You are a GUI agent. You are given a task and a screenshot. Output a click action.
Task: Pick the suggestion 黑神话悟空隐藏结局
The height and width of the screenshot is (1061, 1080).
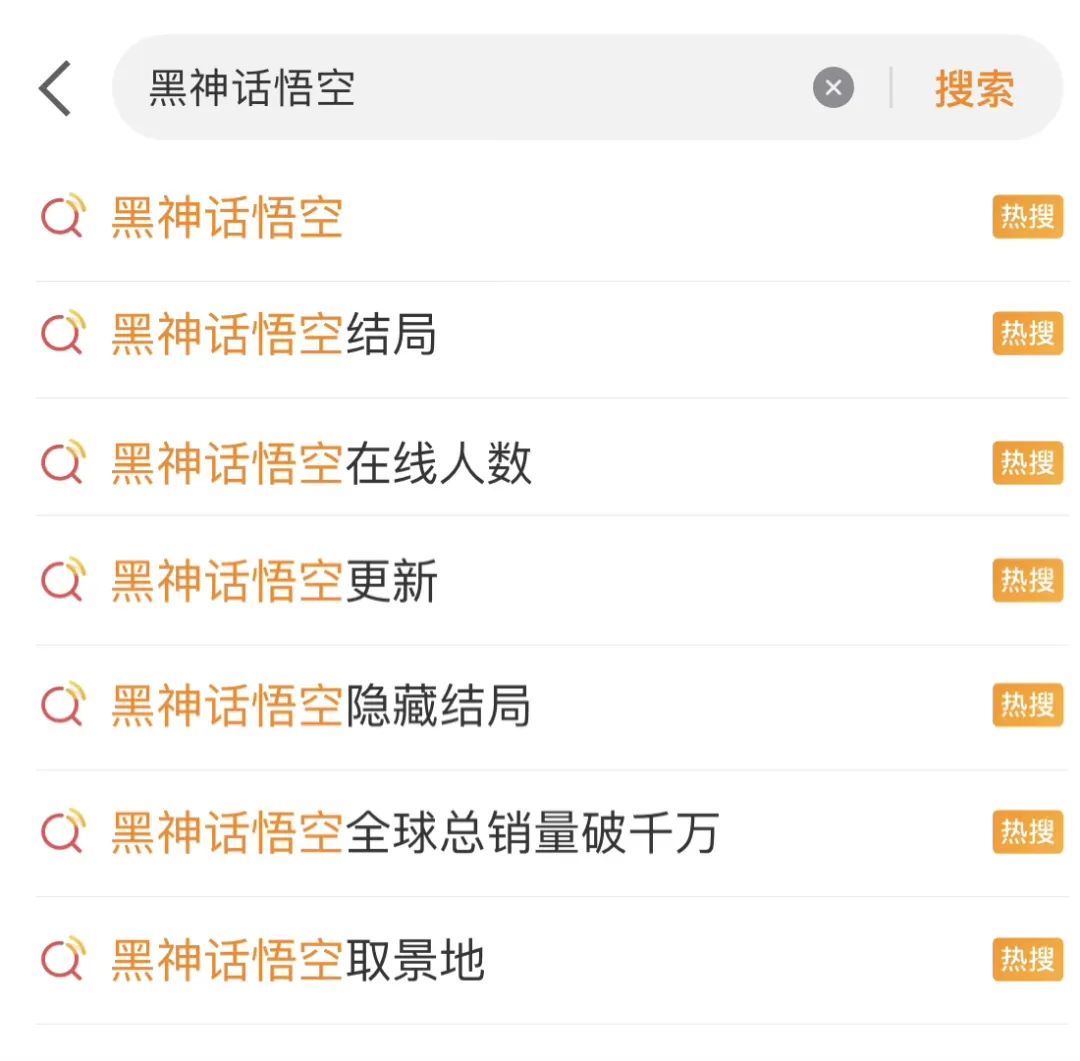pyautogui.click(x=320, y=705)
